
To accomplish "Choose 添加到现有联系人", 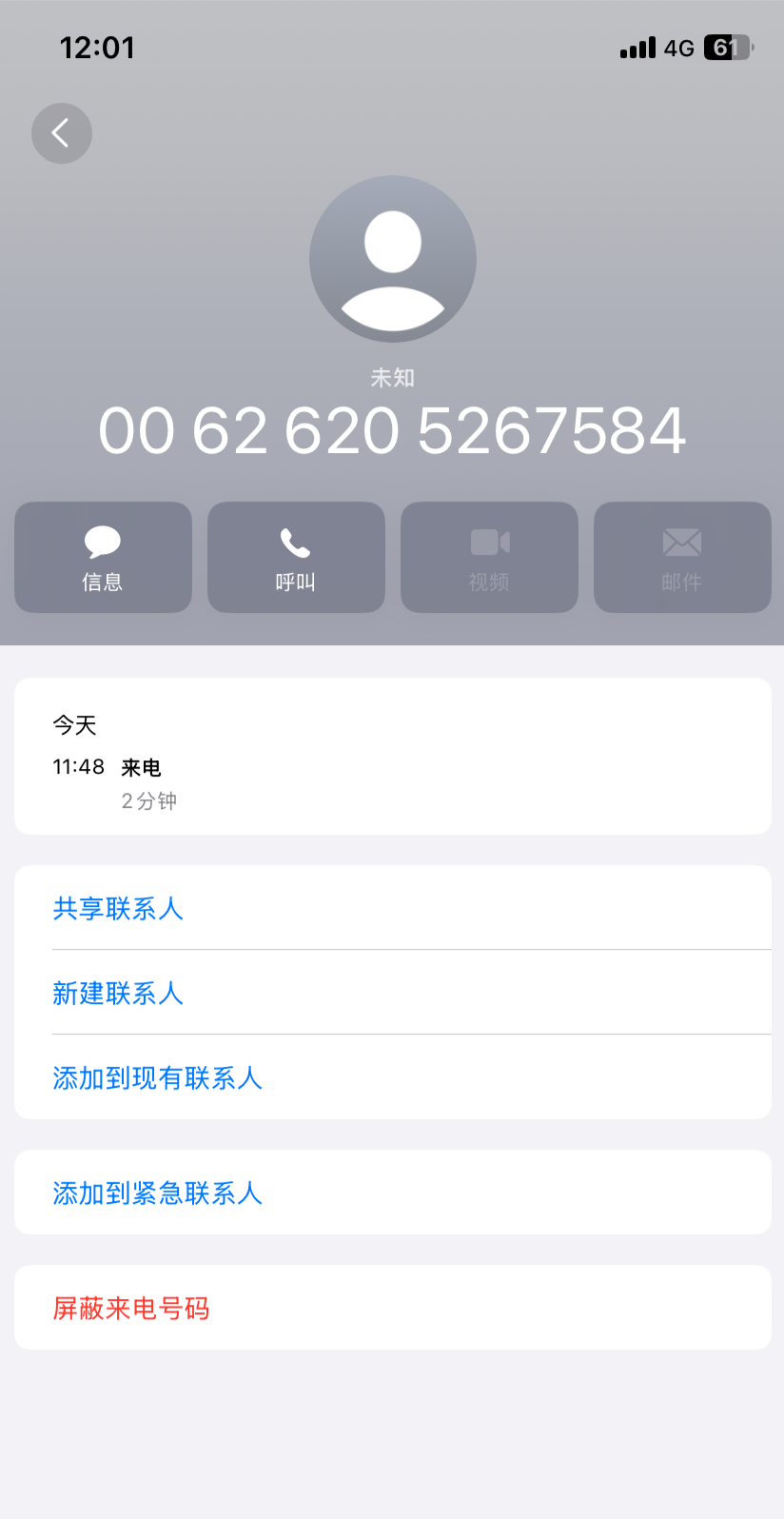I will point(158,1078).
